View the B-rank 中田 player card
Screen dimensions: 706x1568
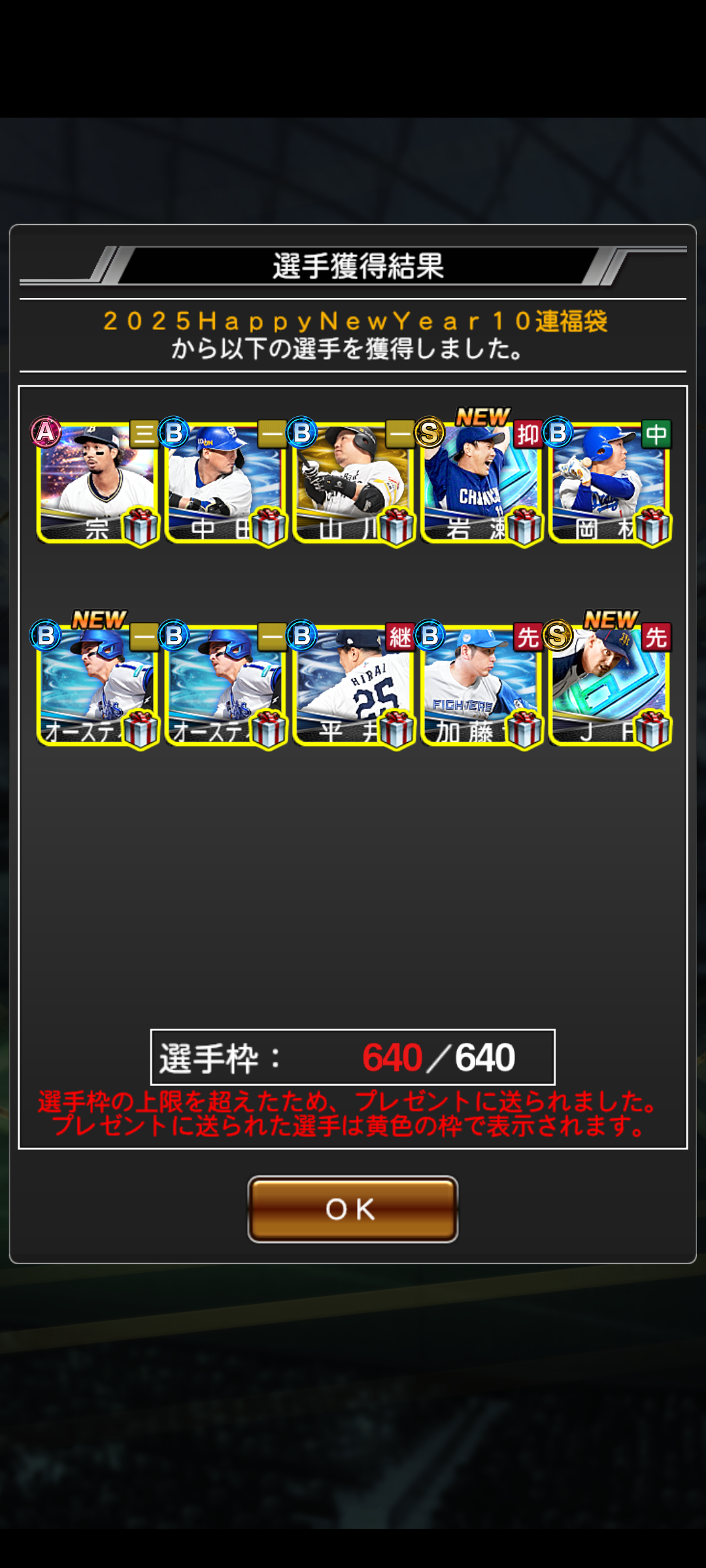[225, 483]
